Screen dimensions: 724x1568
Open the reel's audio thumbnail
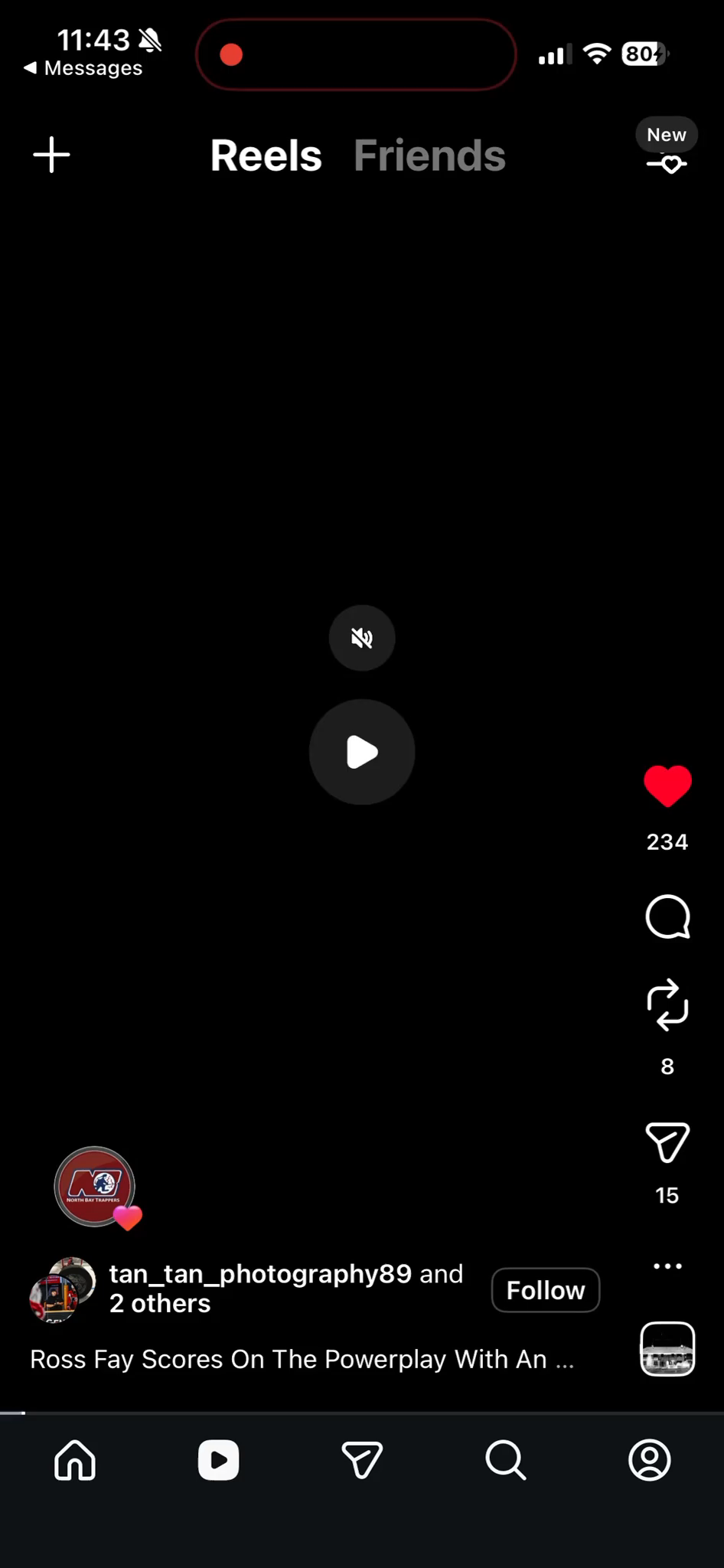(667, 1348)
